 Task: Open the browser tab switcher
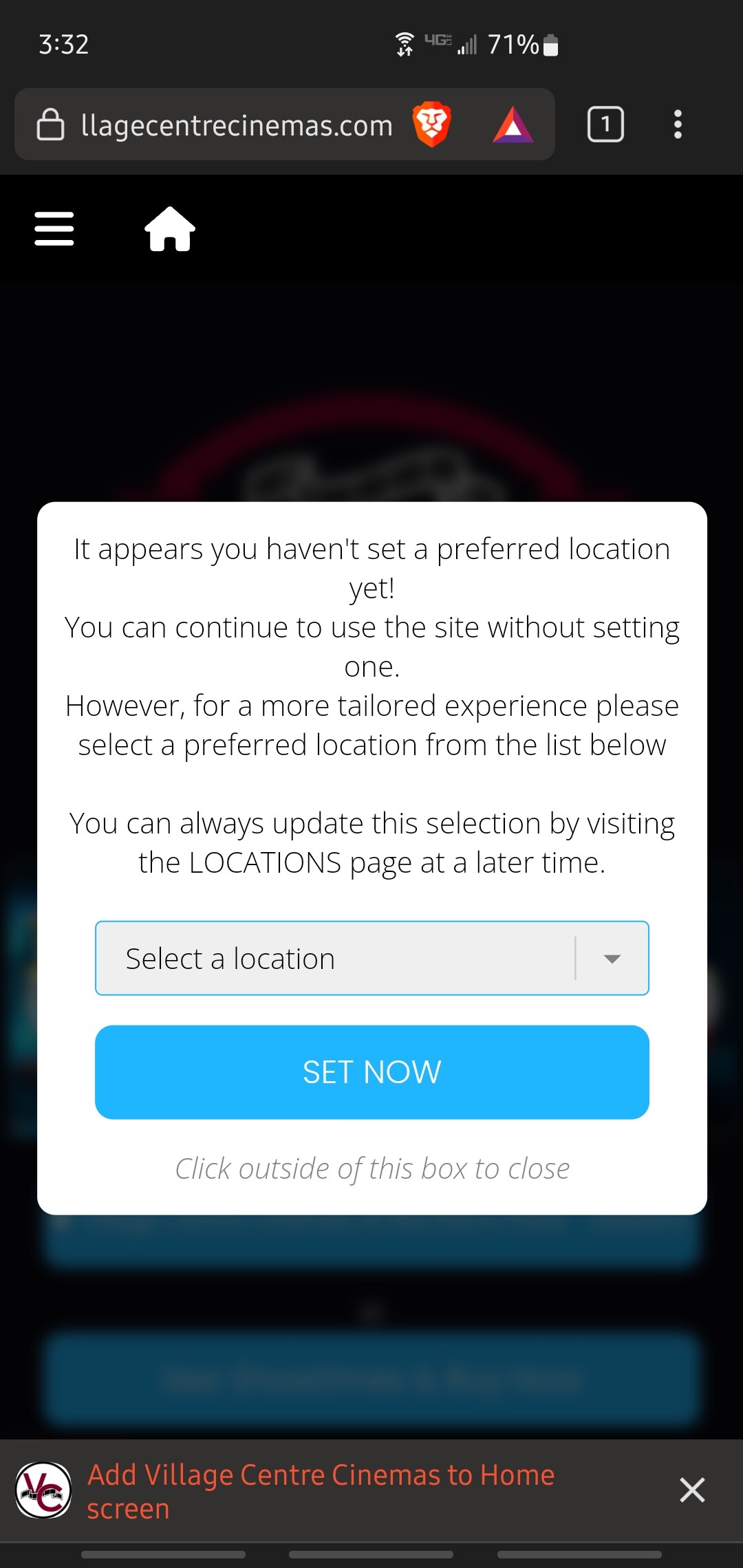pyautogui.click(x=605, y=124)
